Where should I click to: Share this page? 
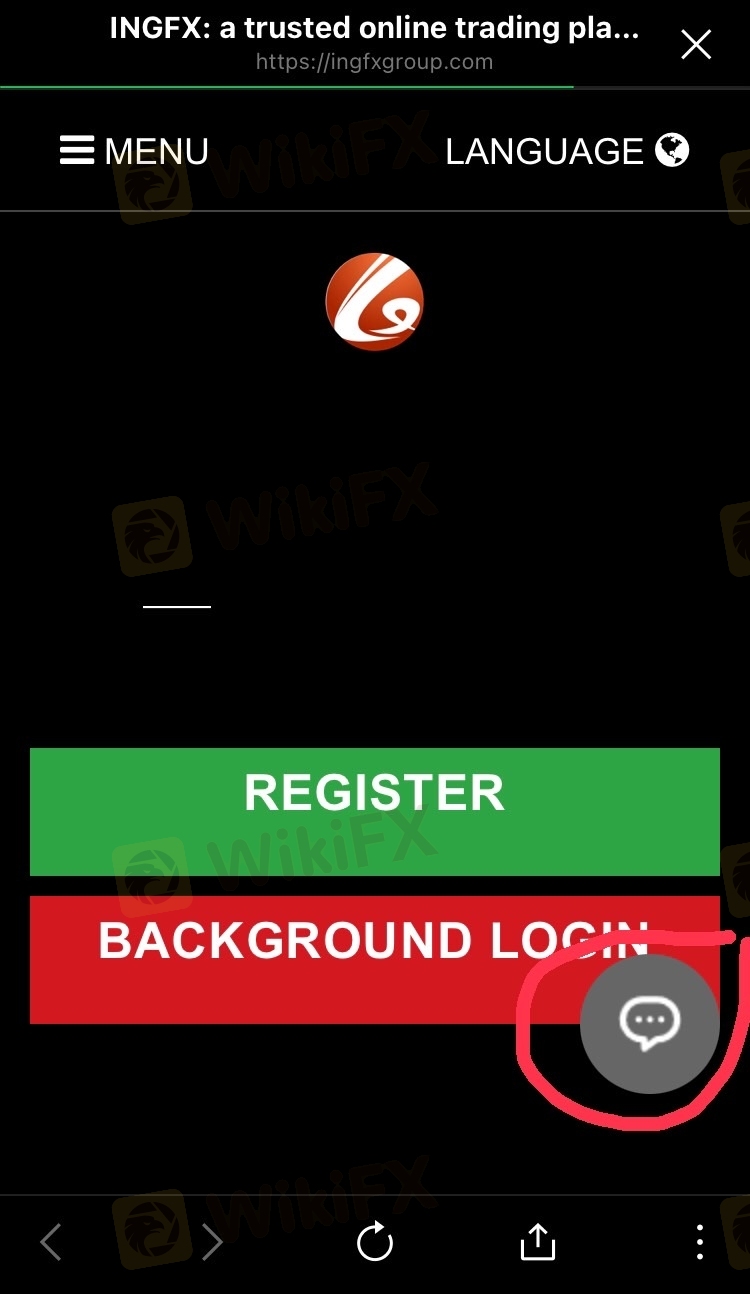538,1242
